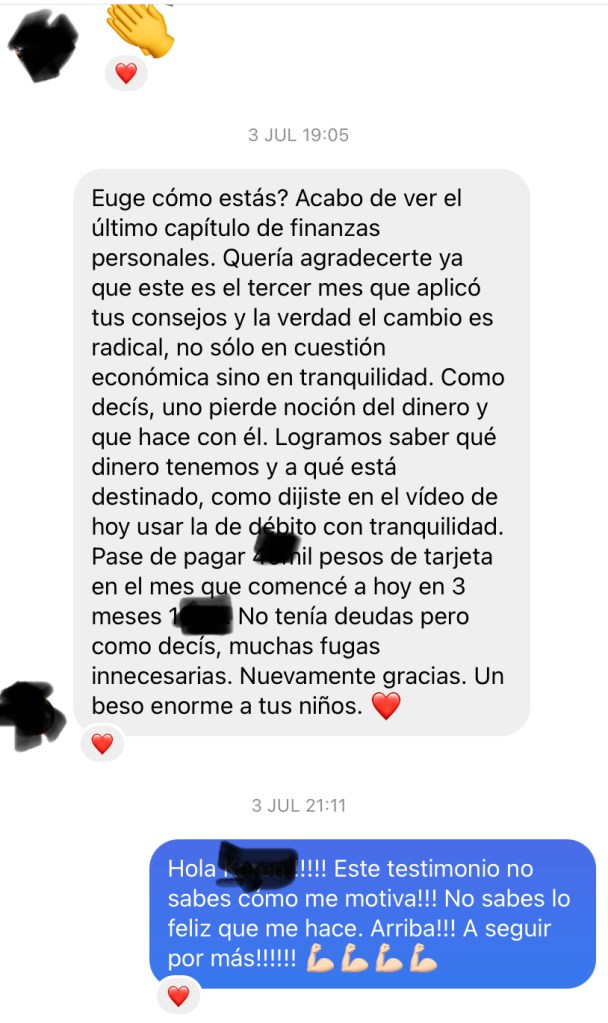
Task: Open the heart reaction under the clapping emoji
Action: pos(126,73)
